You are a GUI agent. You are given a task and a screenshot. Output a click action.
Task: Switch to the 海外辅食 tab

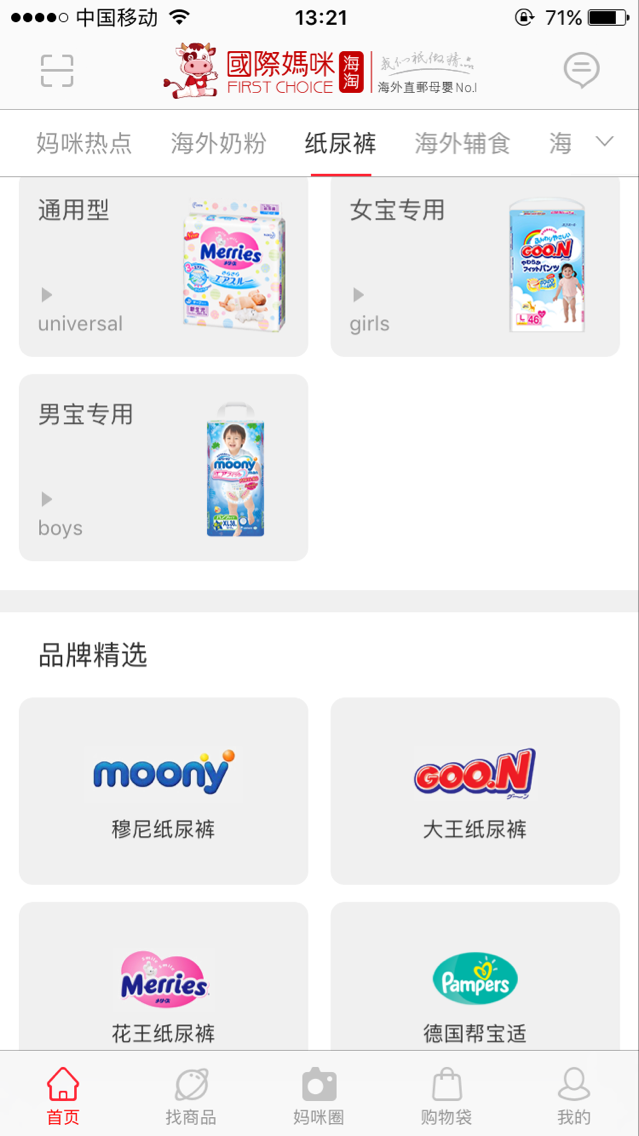pyautogui.click(x=462, y=143)
